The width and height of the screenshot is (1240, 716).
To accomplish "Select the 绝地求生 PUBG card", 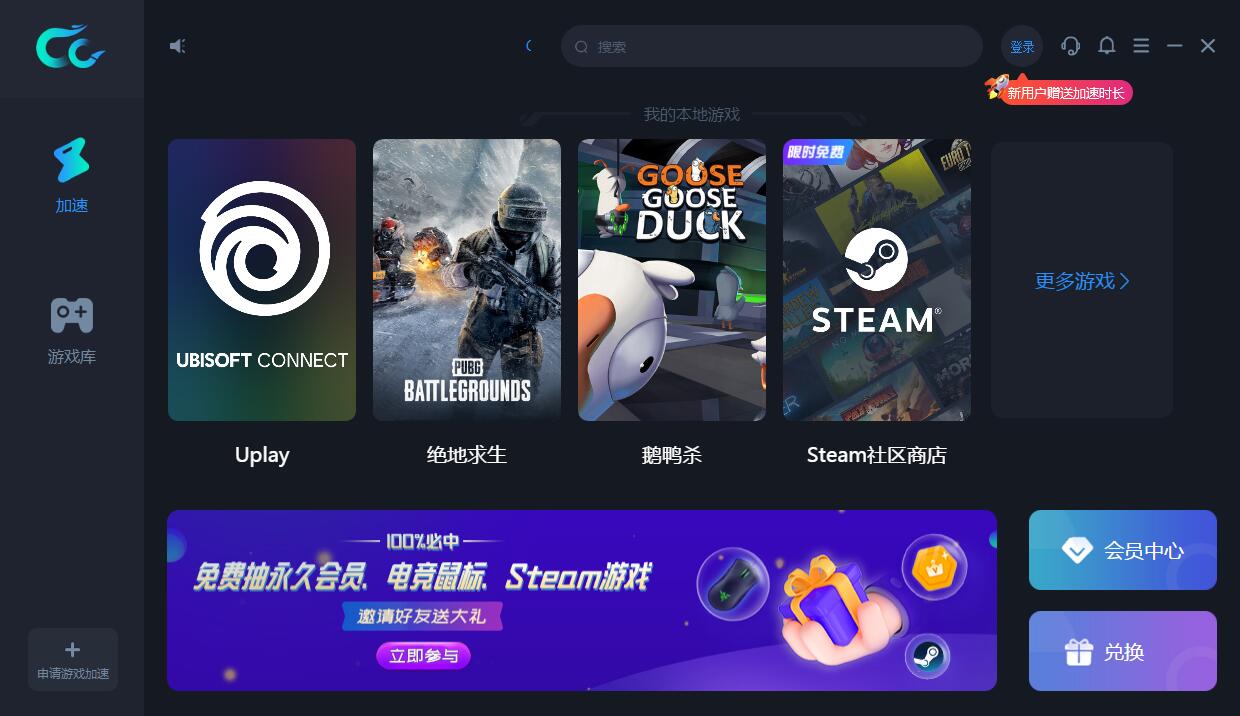I will tap(467, 280).
